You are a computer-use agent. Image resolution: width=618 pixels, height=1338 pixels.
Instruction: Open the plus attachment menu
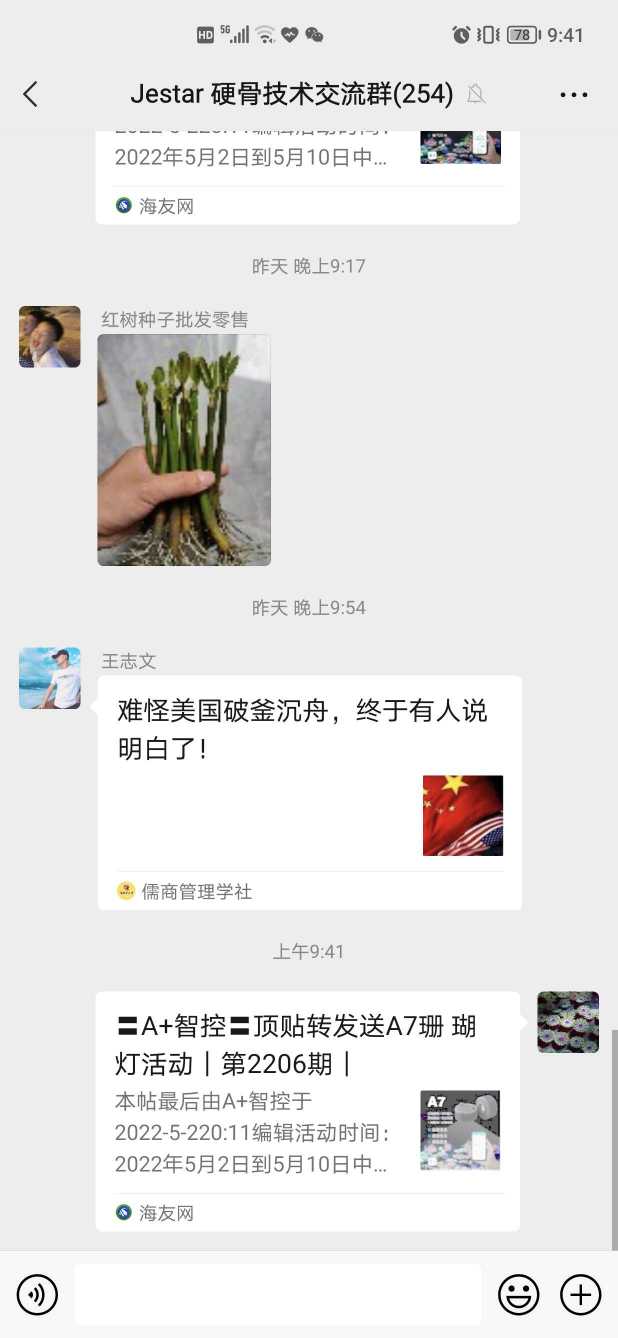[580, 1295]
